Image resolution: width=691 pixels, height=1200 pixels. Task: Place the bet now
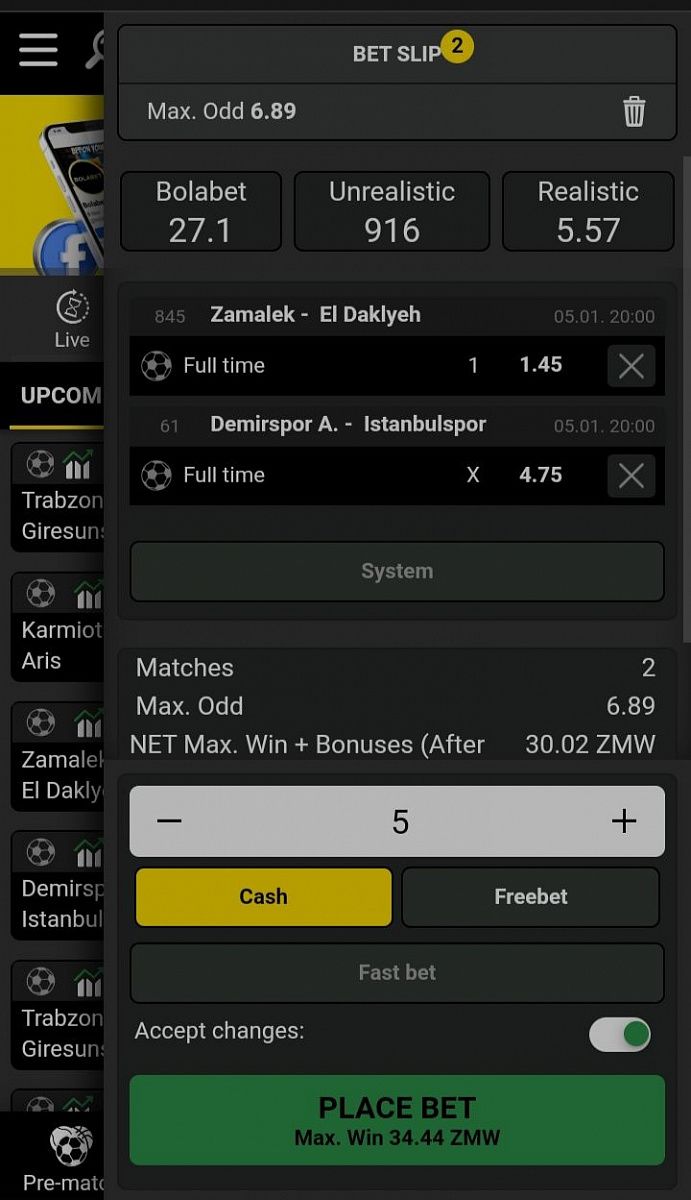point(397,1120)
